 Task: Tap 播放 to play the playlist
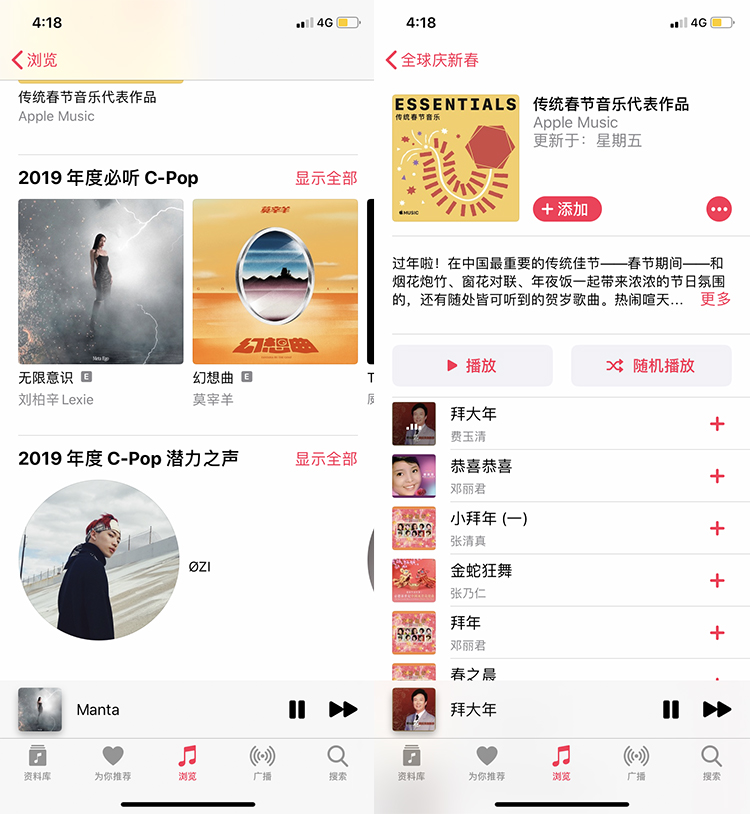tap(472, 366)
